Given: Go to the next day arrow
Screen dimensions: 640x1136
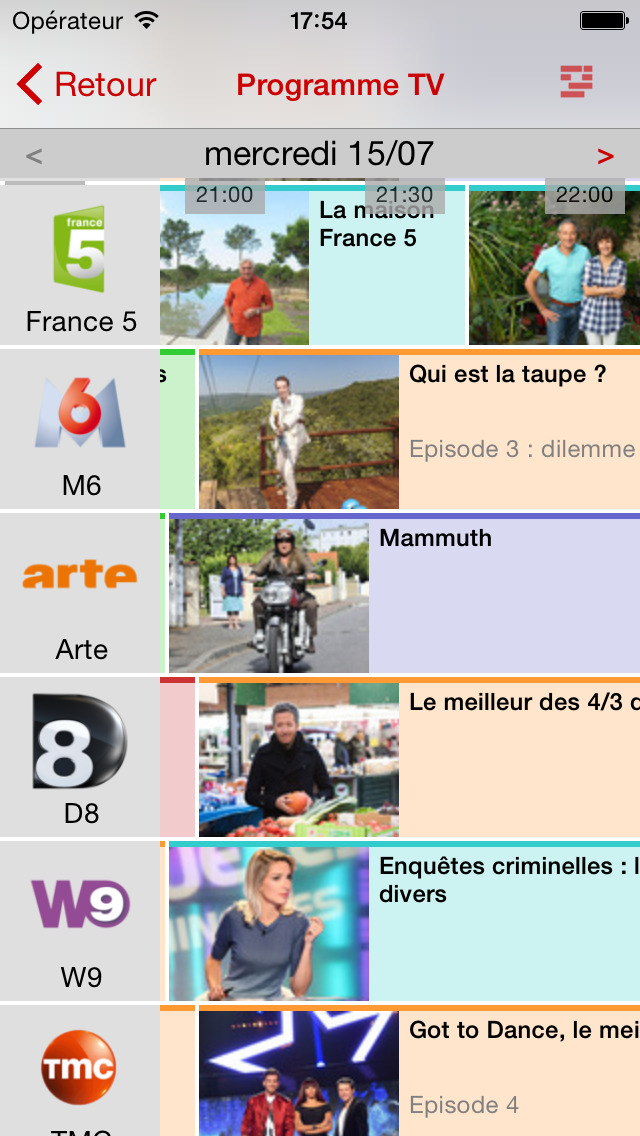Looking at the screenshot, I should 605,155.
